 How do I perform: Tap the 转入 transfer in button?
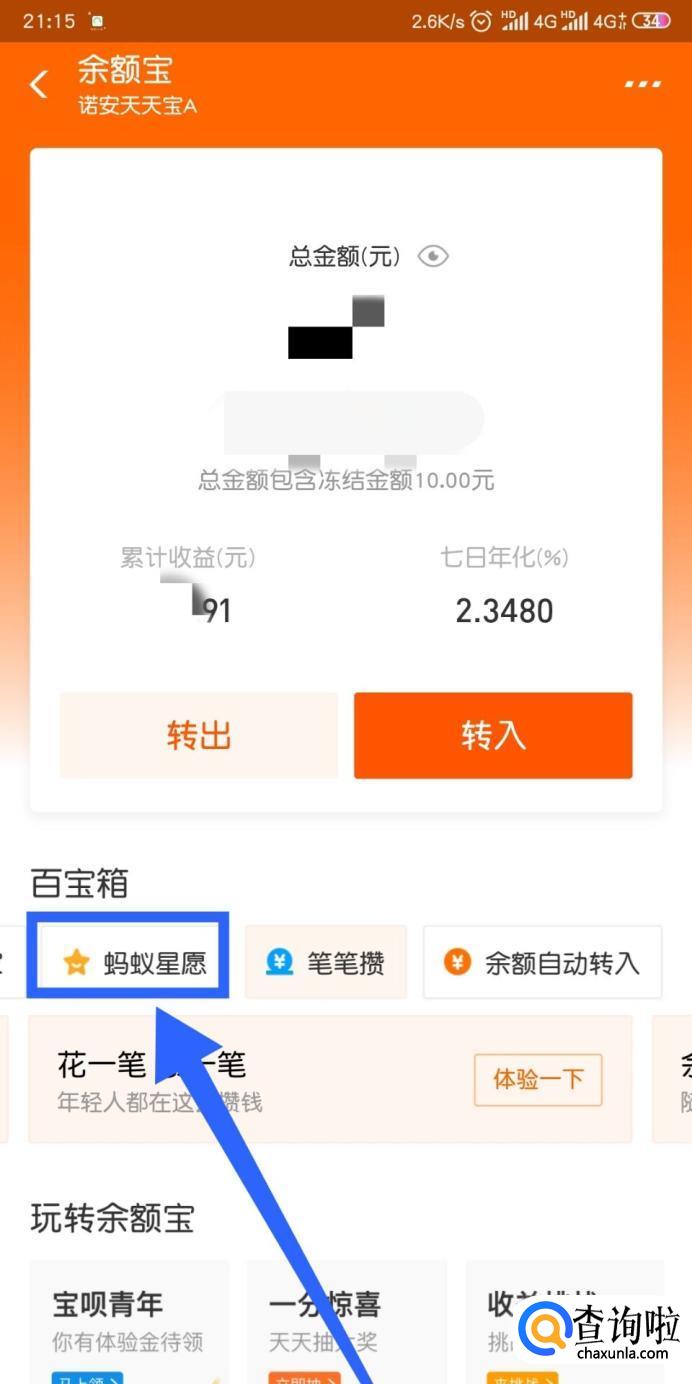(493, 735)
